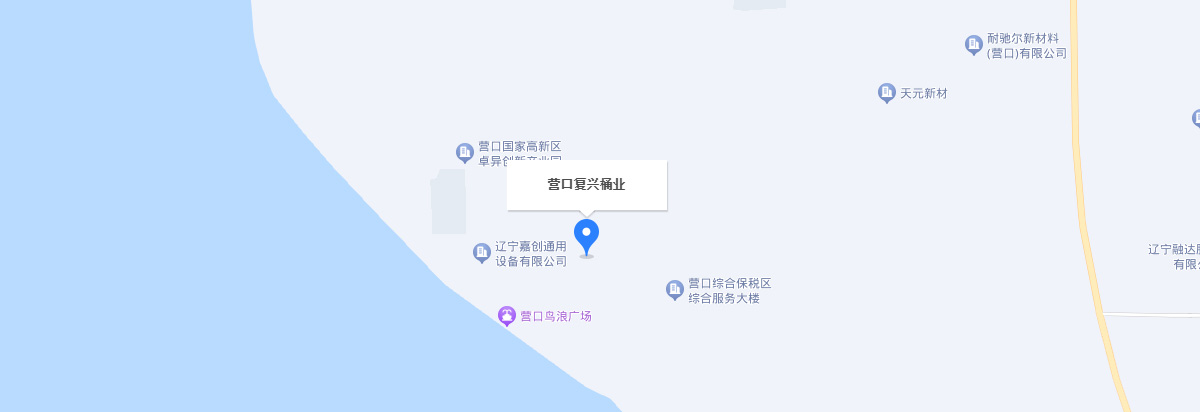This screenshot has height=412, width=1200.
Task: Open the 营口复兴桶业 info label
Action: click(x=586, y=184)
